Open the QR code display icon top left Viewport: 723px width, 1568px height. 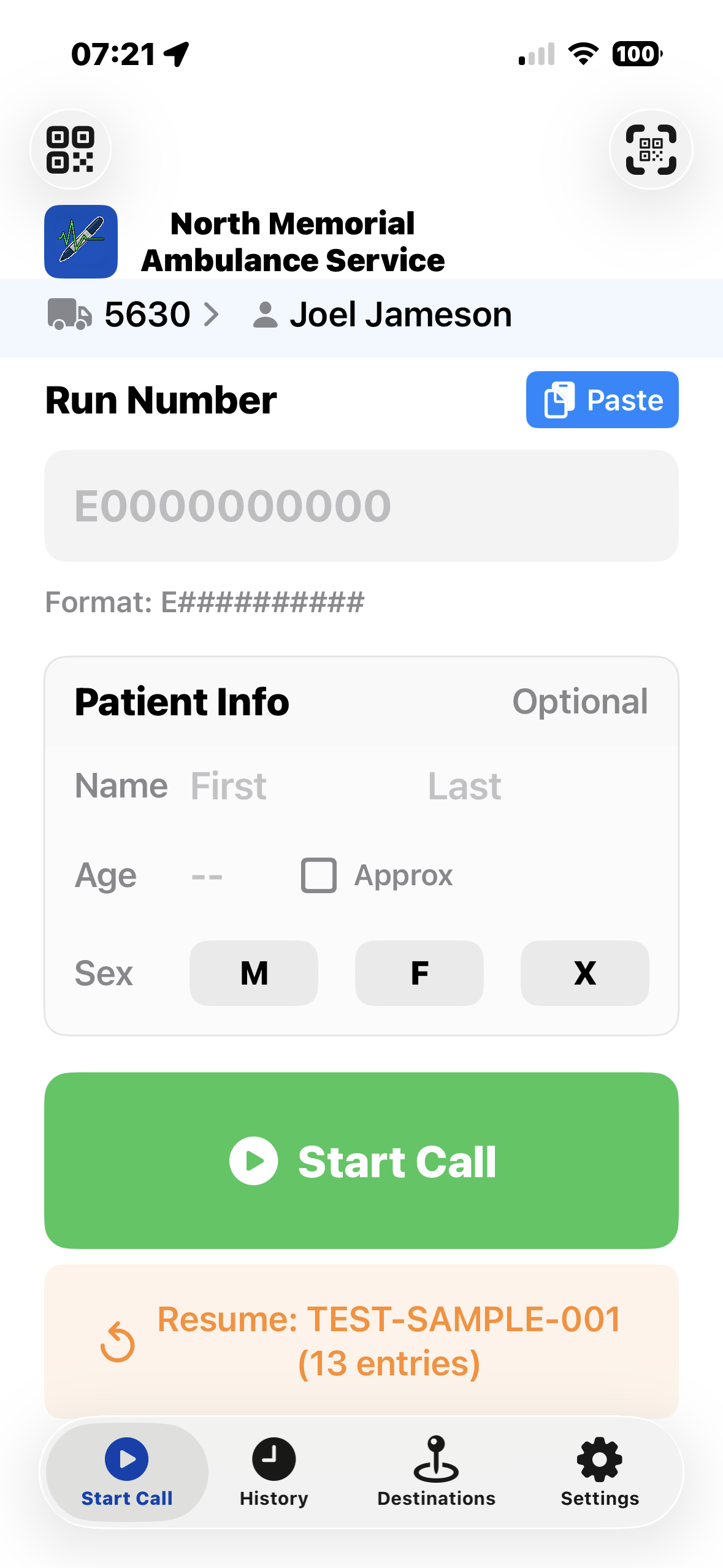pos(71,149)
